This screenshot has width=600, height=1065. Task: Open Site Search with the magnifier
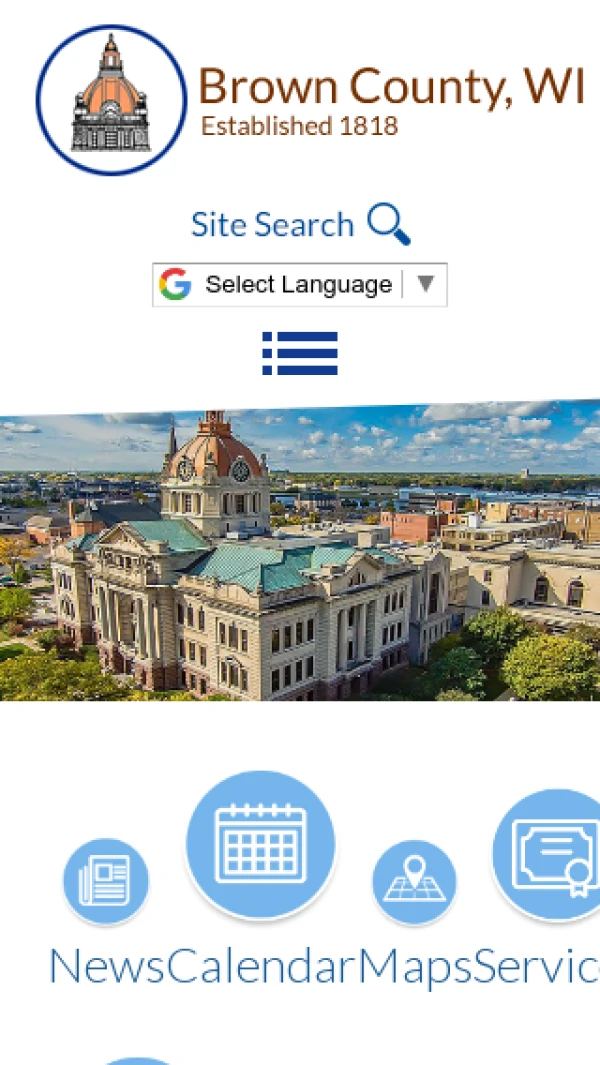coord(388,224)
